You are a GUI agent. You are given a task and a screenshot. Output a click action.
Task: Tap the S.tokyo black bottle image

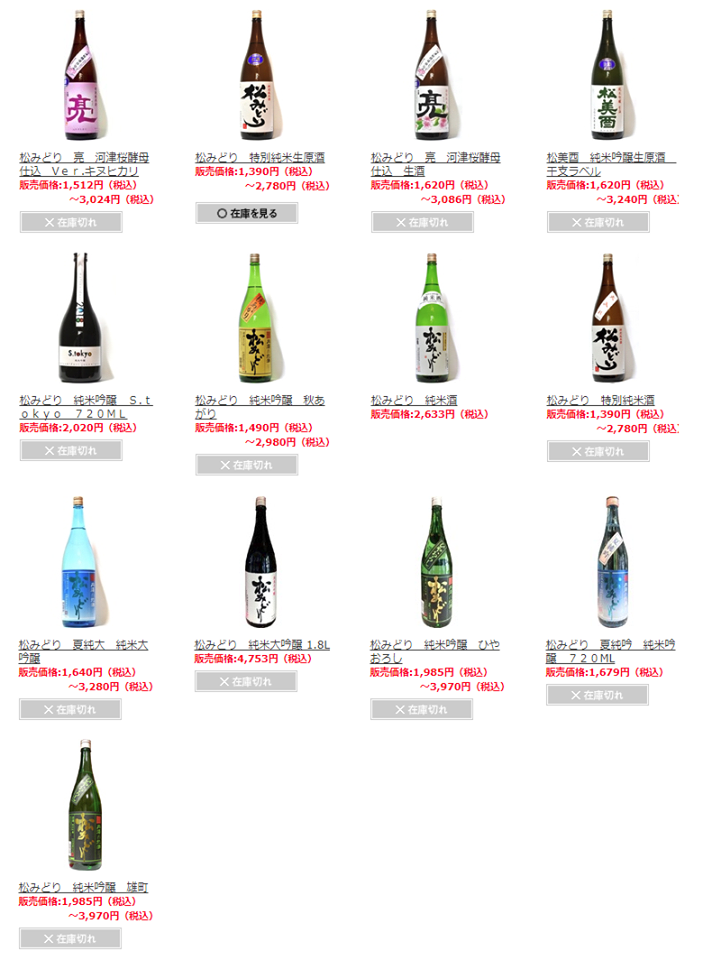(76, 320)
